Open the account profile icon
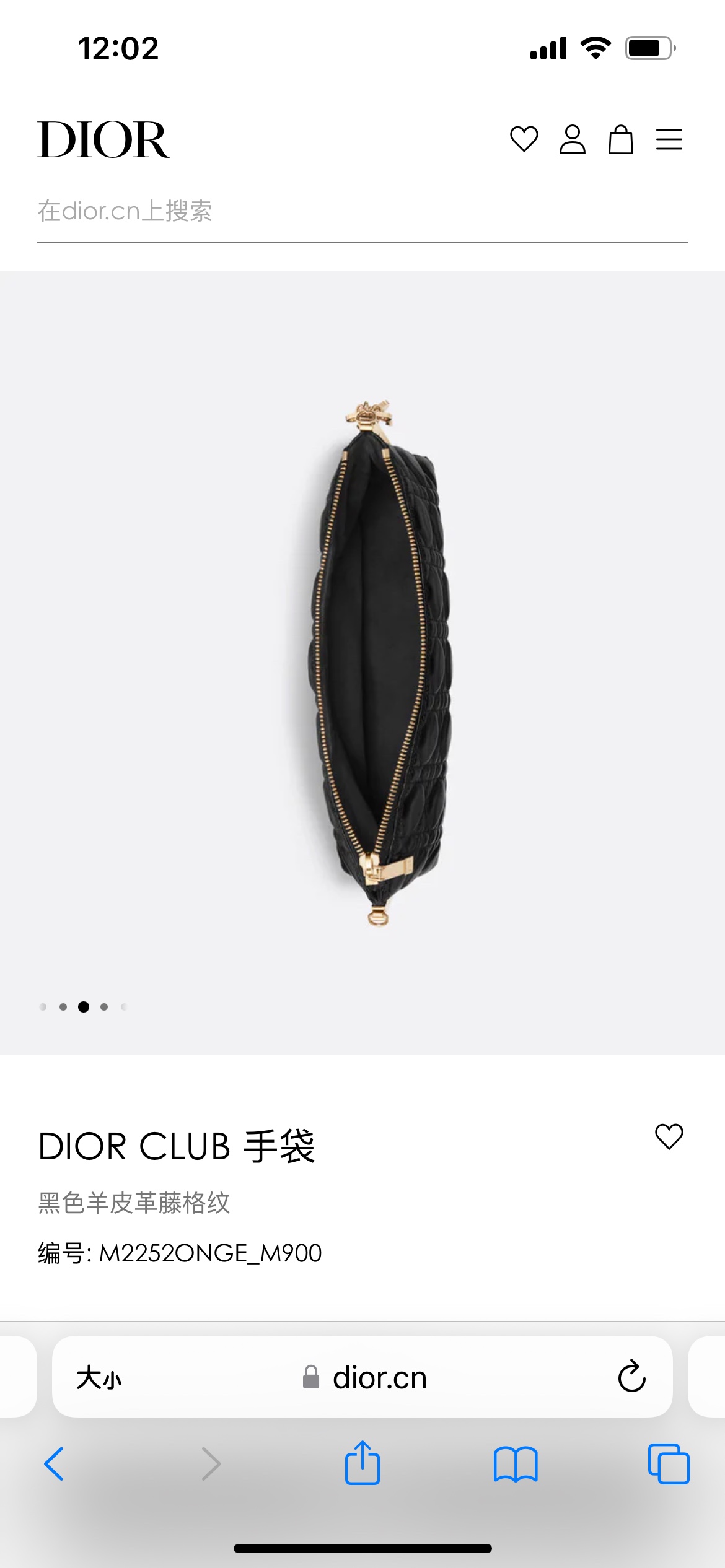 click(572, 139)
